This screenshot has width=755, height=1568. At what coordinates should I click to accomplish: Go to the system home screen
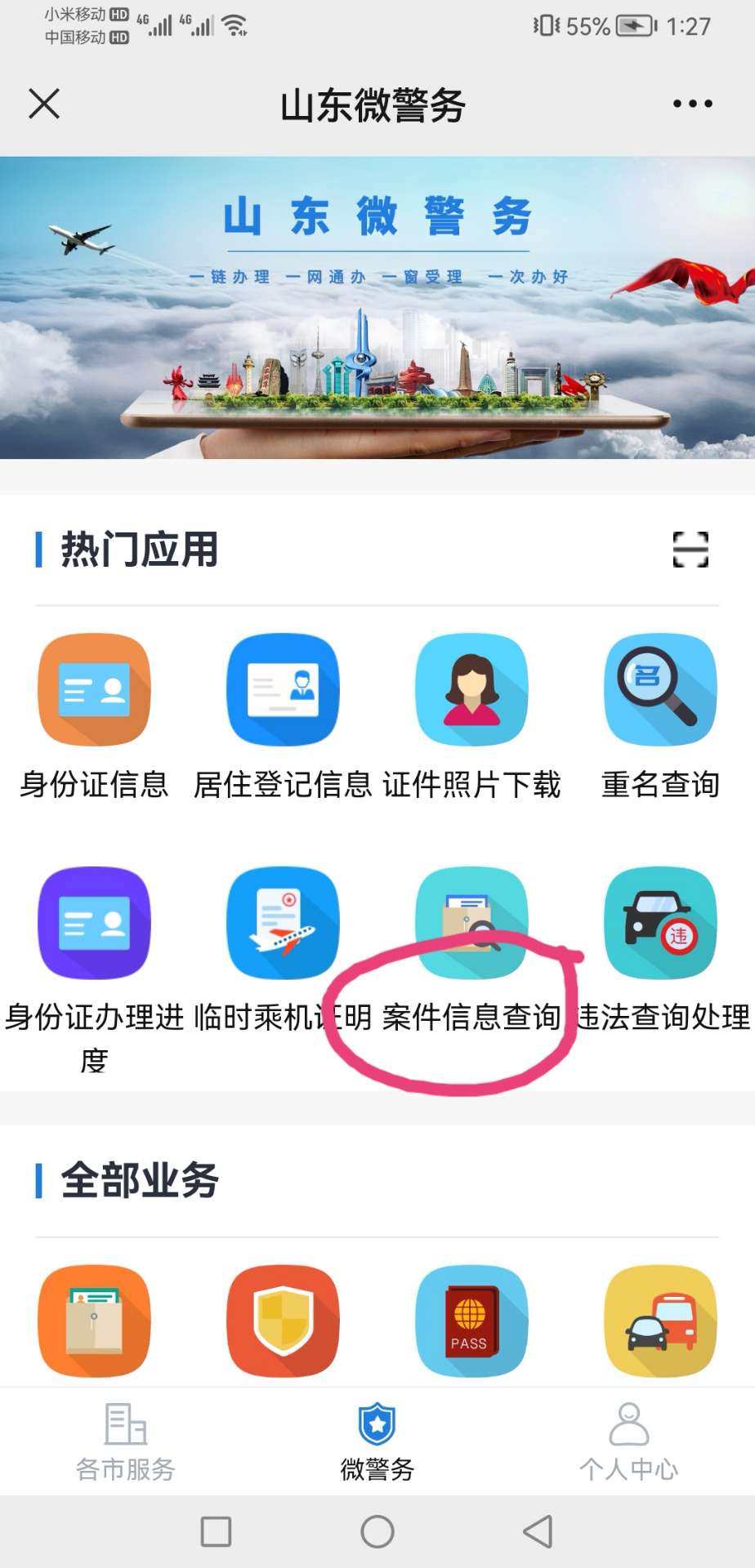point(377,1532)
